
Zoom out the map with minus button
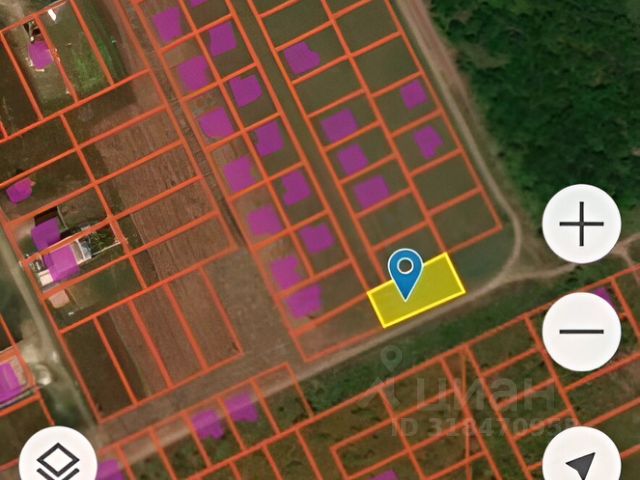(581, 331)
